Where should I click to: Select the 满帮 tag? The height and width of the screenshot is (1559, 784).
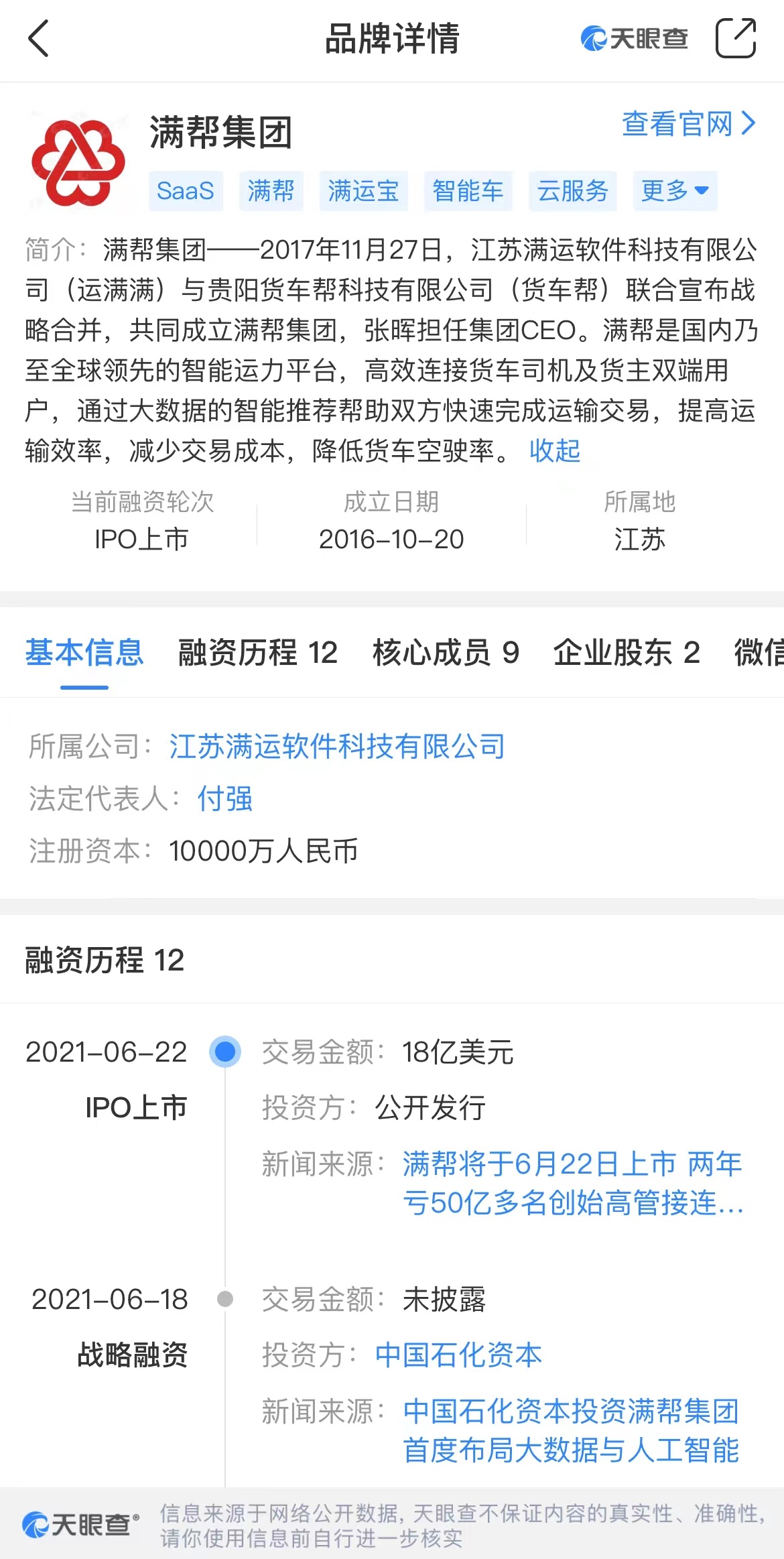271,191
